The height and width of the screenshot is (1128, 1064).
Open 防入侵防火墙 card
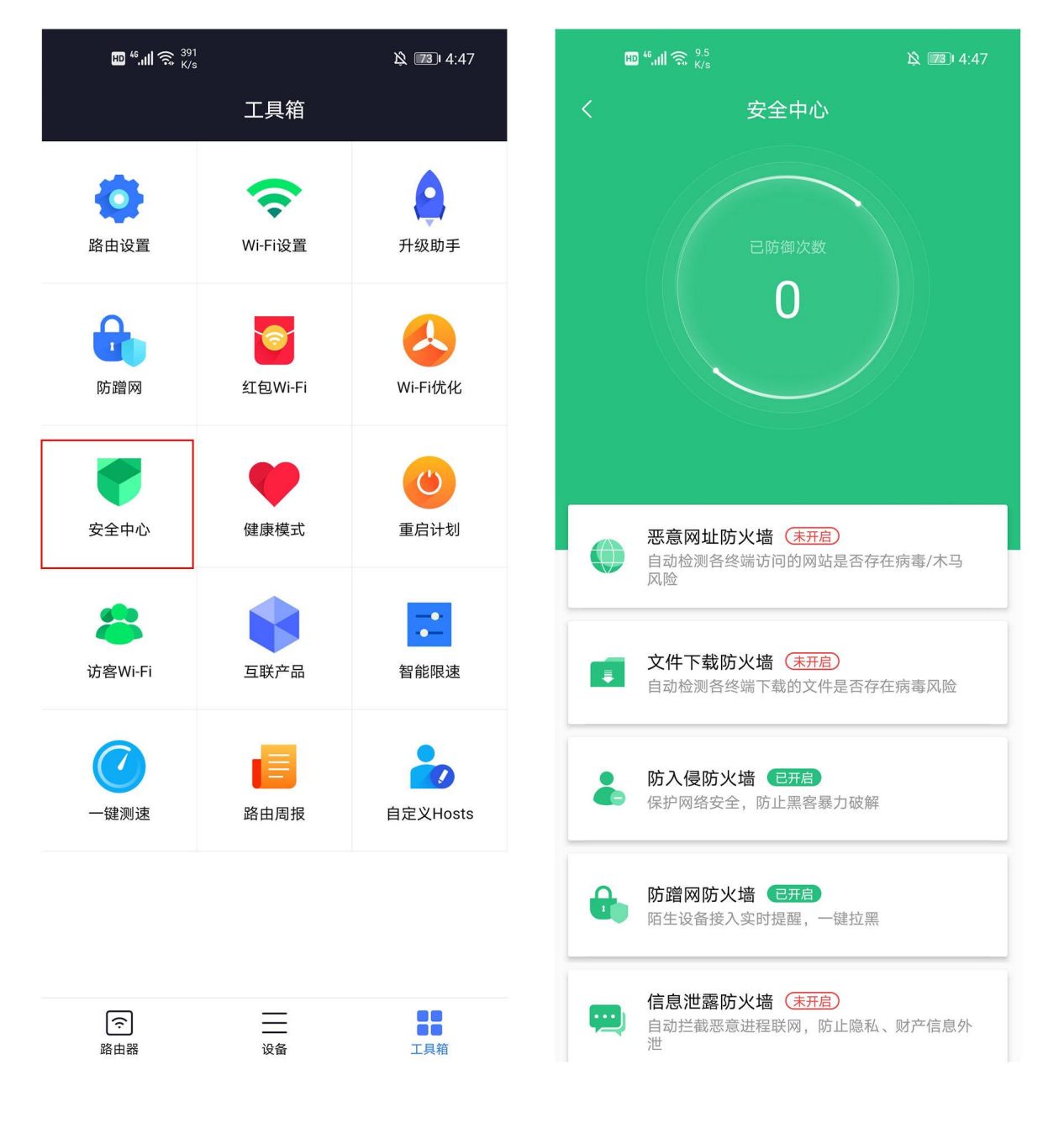787,788
